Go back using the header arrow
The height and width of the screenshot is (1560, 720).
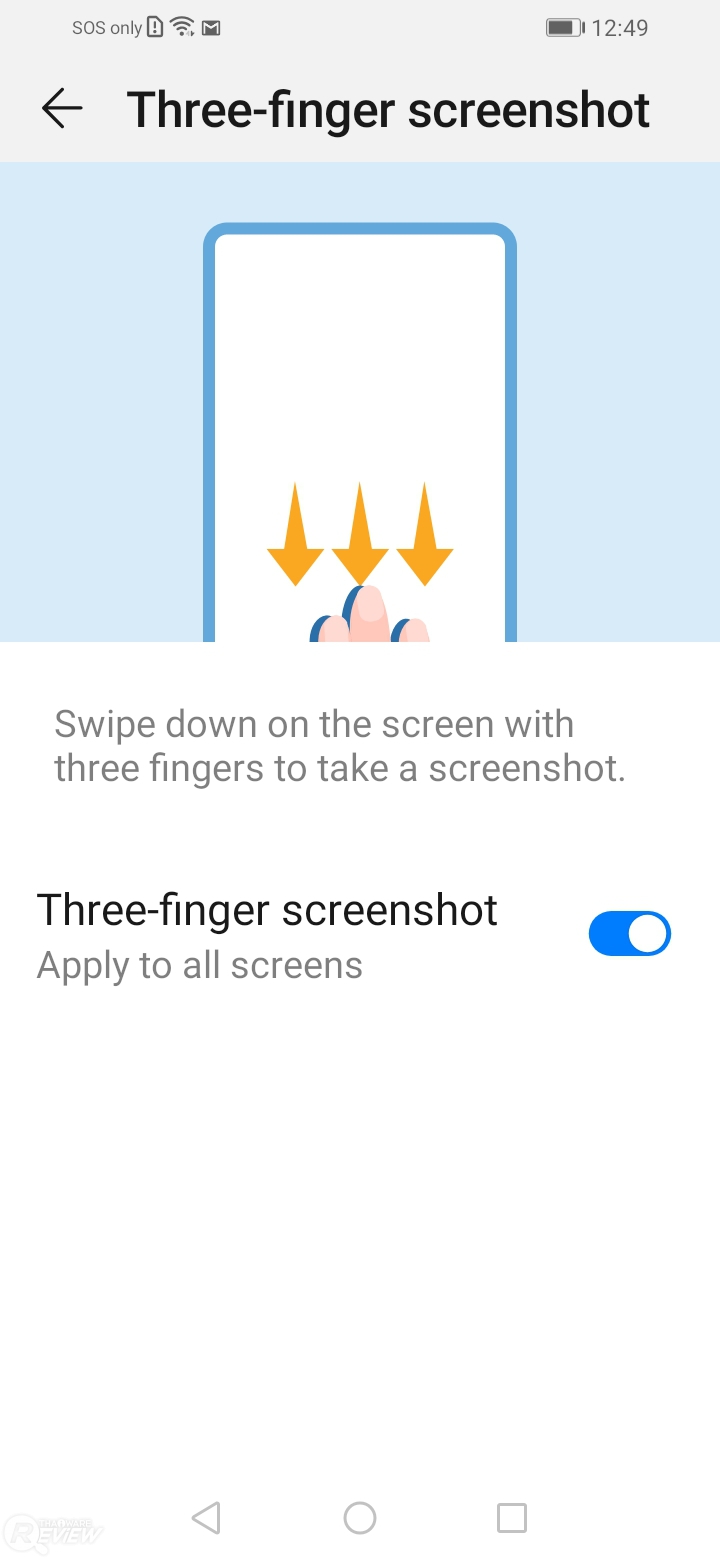coord(62,108)
